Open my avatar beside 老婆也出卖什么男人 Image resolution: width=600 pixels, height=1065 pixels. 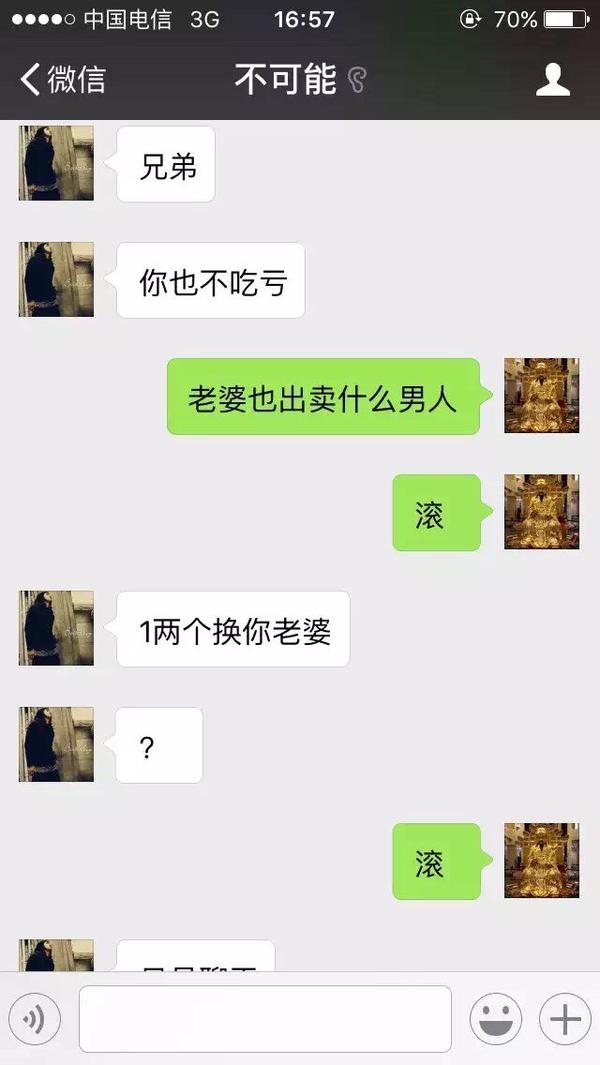tap(541, 395)
